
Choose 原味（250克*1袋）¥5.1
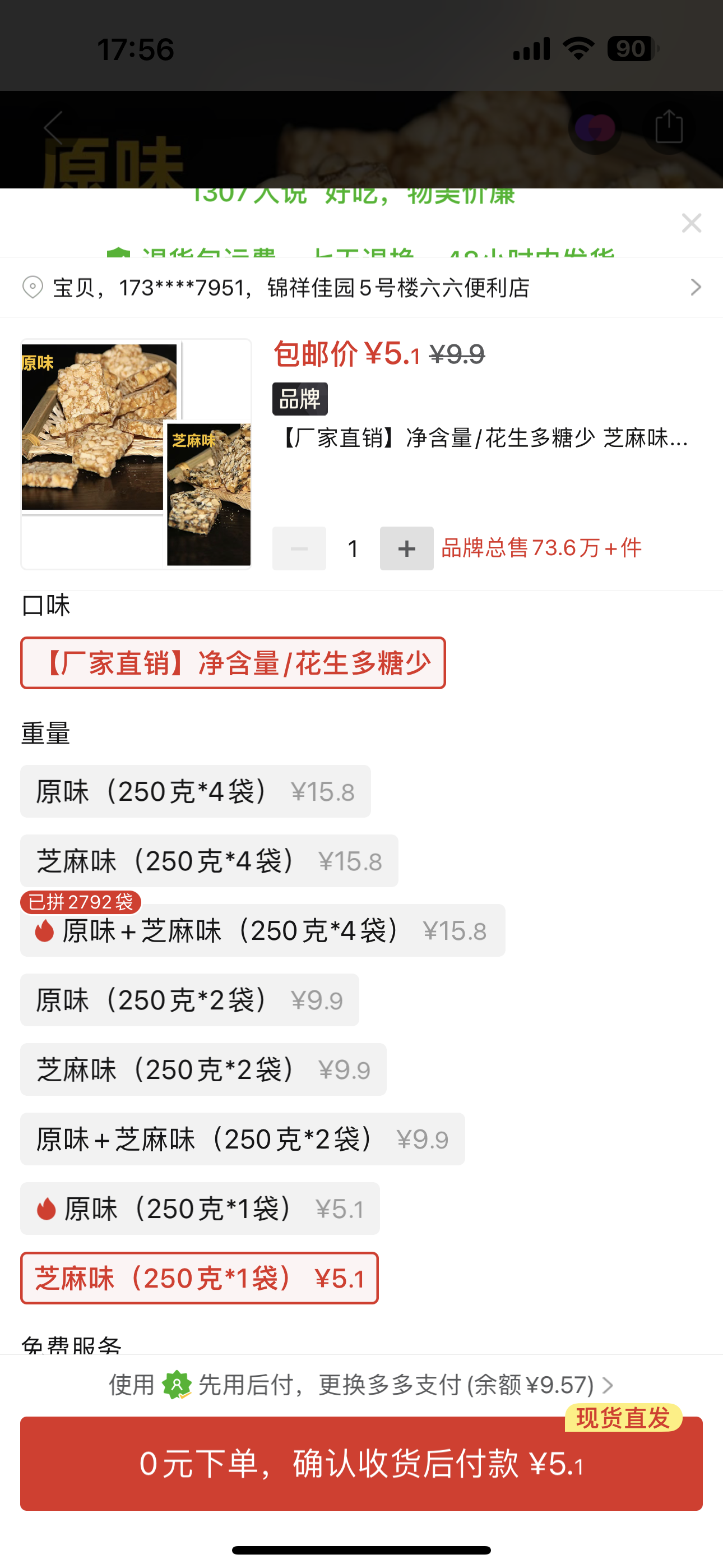[200, 1209]
